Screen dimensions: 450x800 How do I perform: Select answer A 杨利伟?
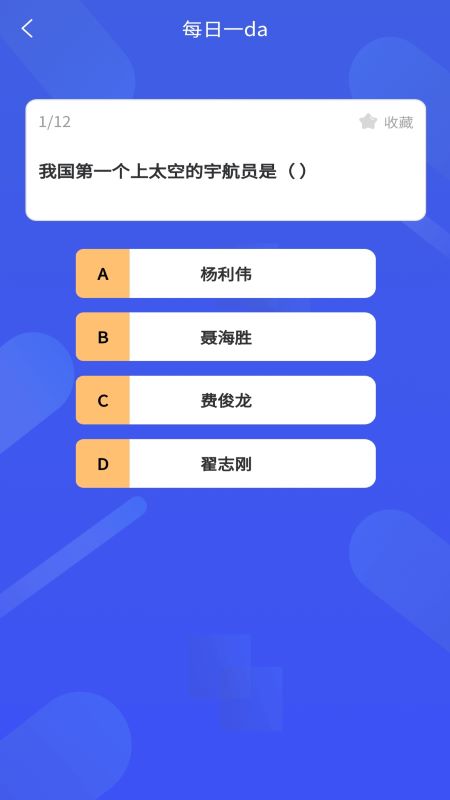[226, 273]
